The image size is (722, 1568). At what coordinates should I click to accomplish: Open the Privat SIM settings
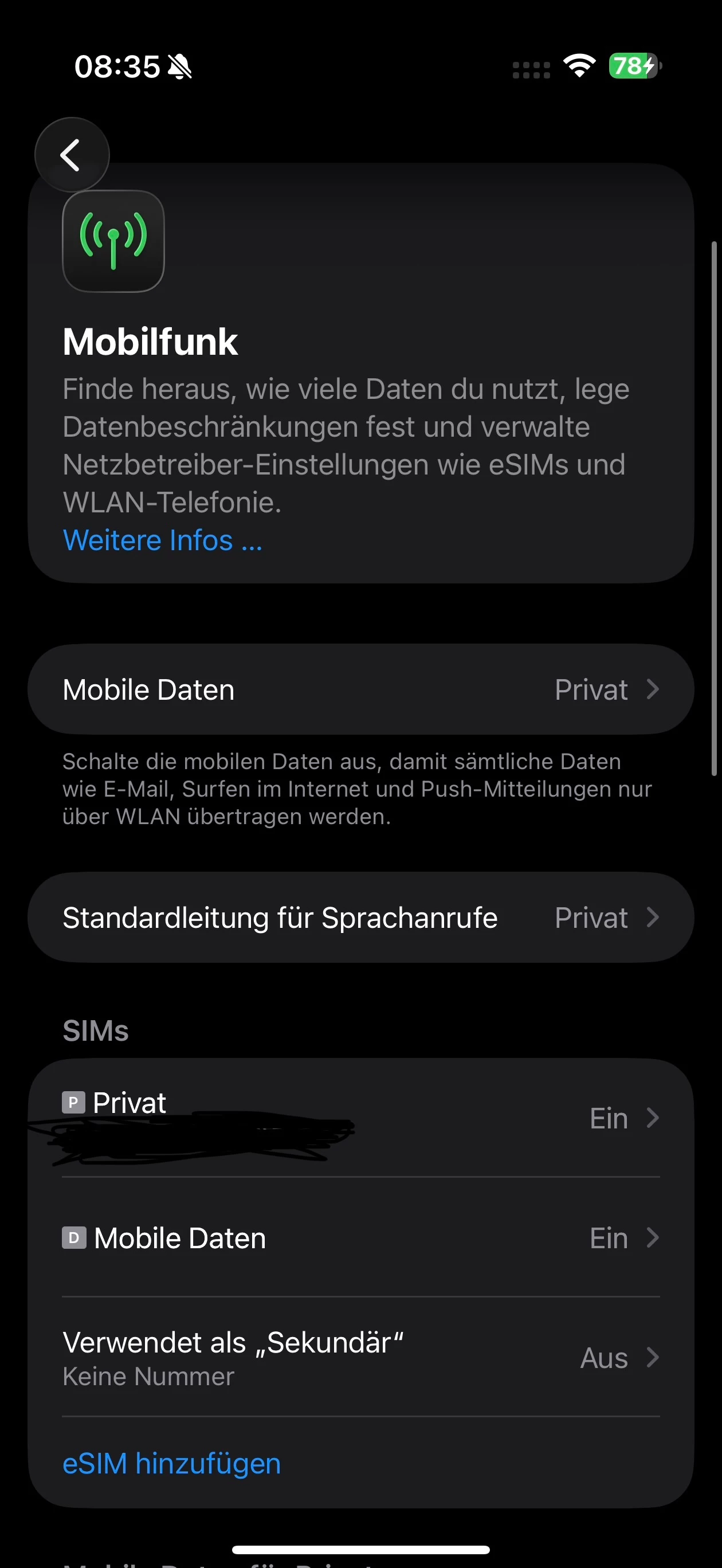(x=360, y=1118)
